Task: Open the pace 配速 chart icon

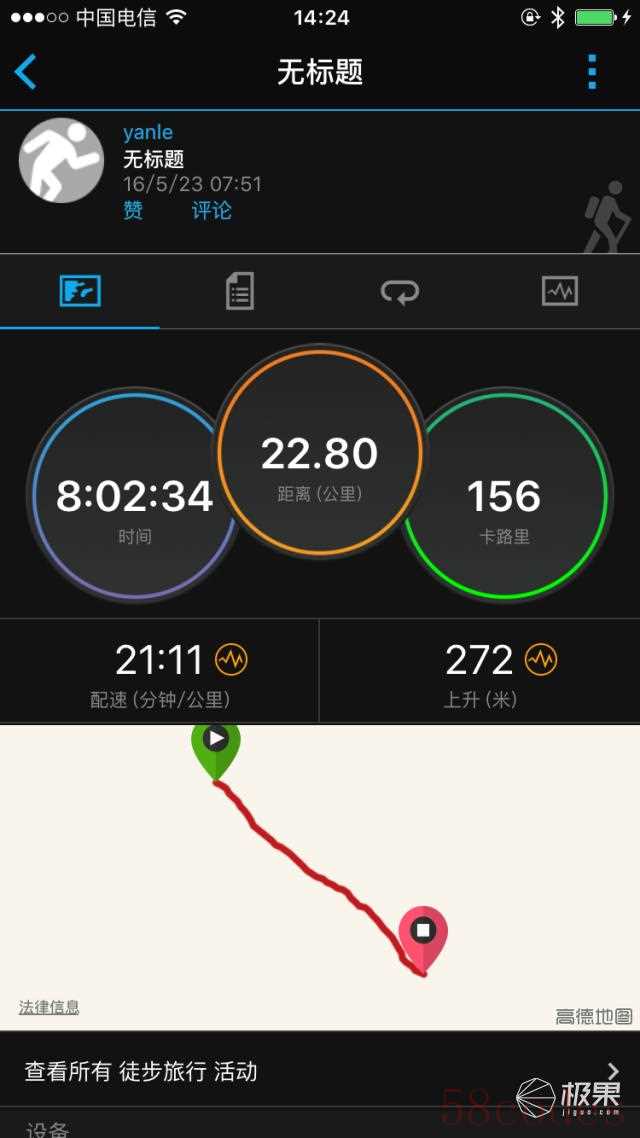Action: point(231,660)
